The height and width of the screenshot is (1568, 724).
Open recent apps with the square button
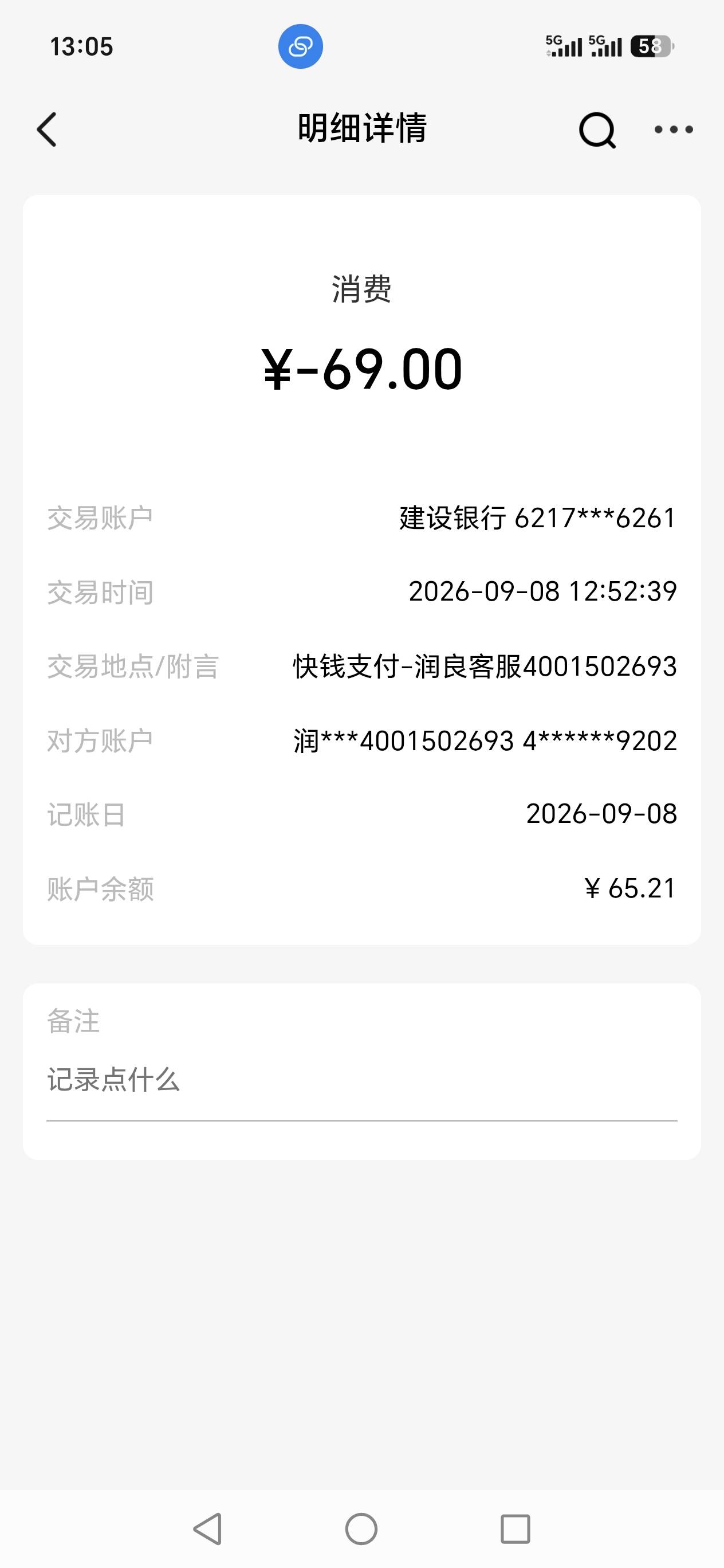click(516, 1528)
